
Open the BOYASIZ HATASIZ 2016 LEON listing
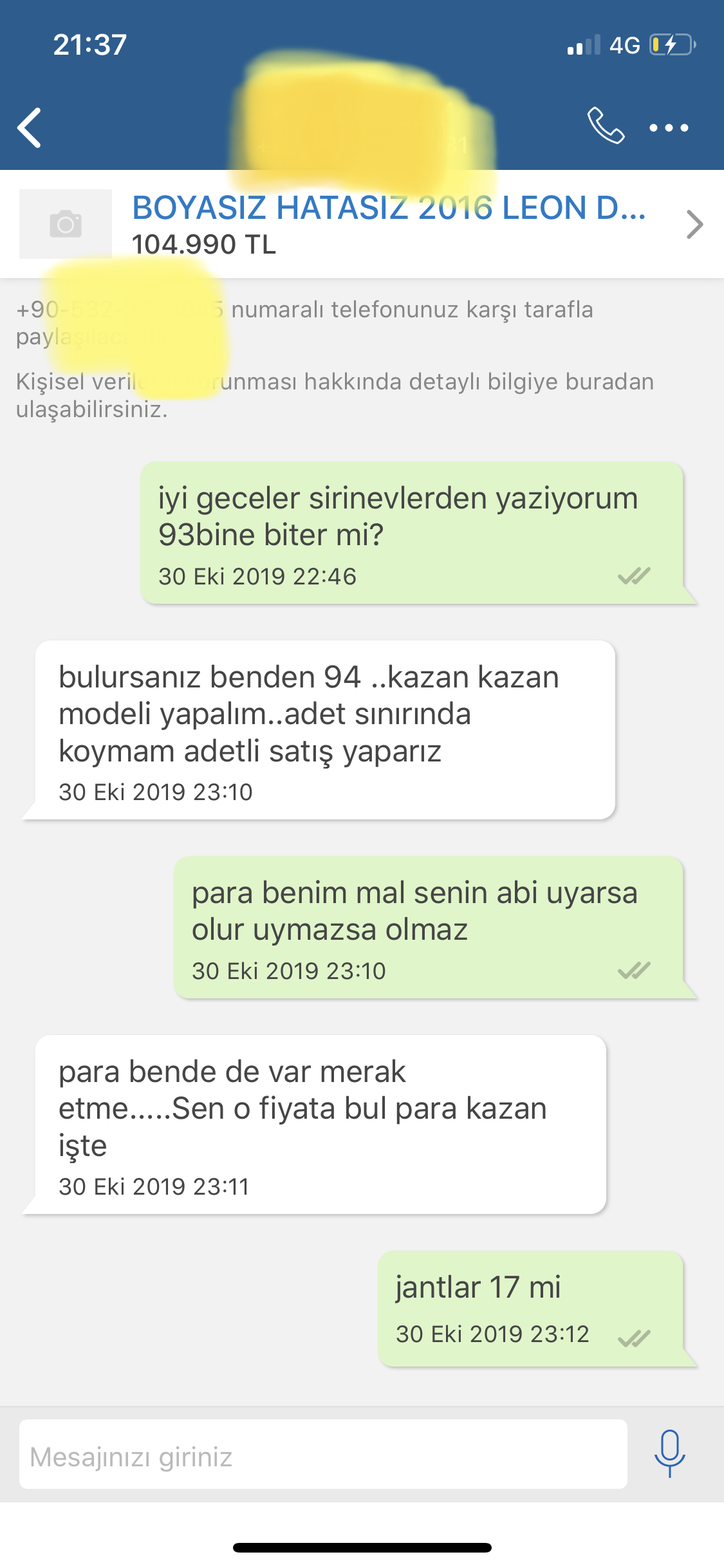coord(388,209)
